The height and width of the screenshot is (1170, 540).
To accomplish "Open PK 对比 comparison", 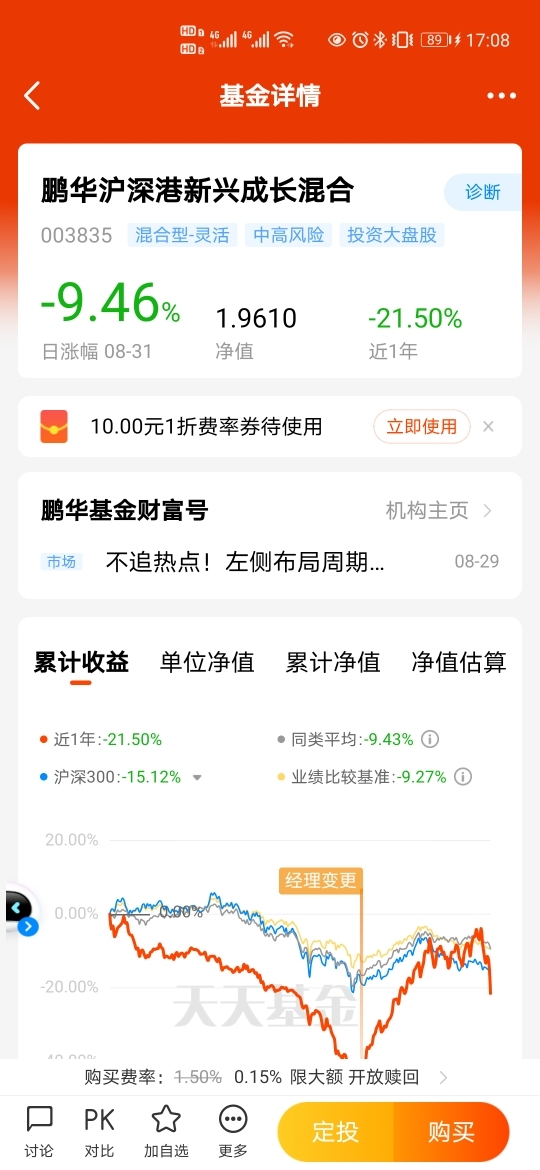I will click(99, 1130).
